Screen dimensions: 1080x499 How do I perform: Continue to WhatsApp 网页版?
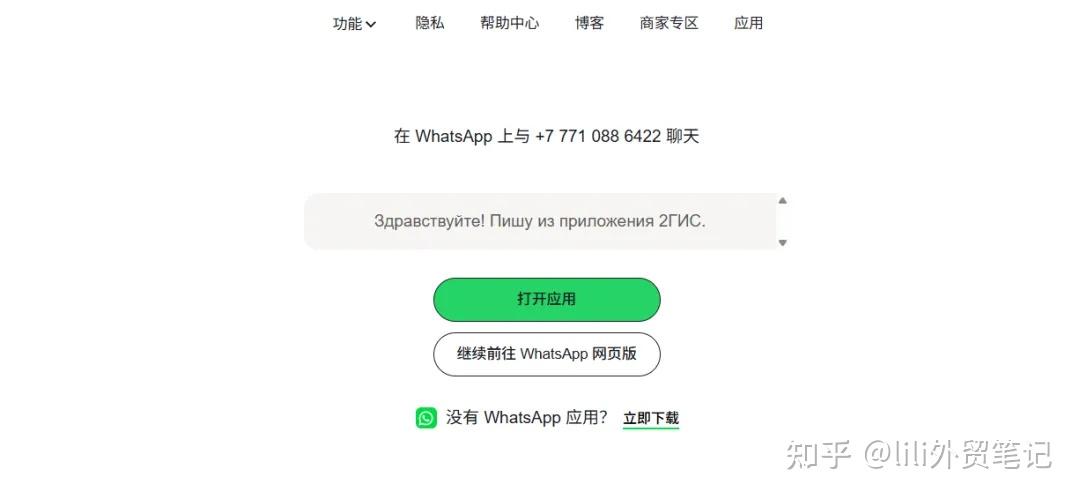click(546, 354)
